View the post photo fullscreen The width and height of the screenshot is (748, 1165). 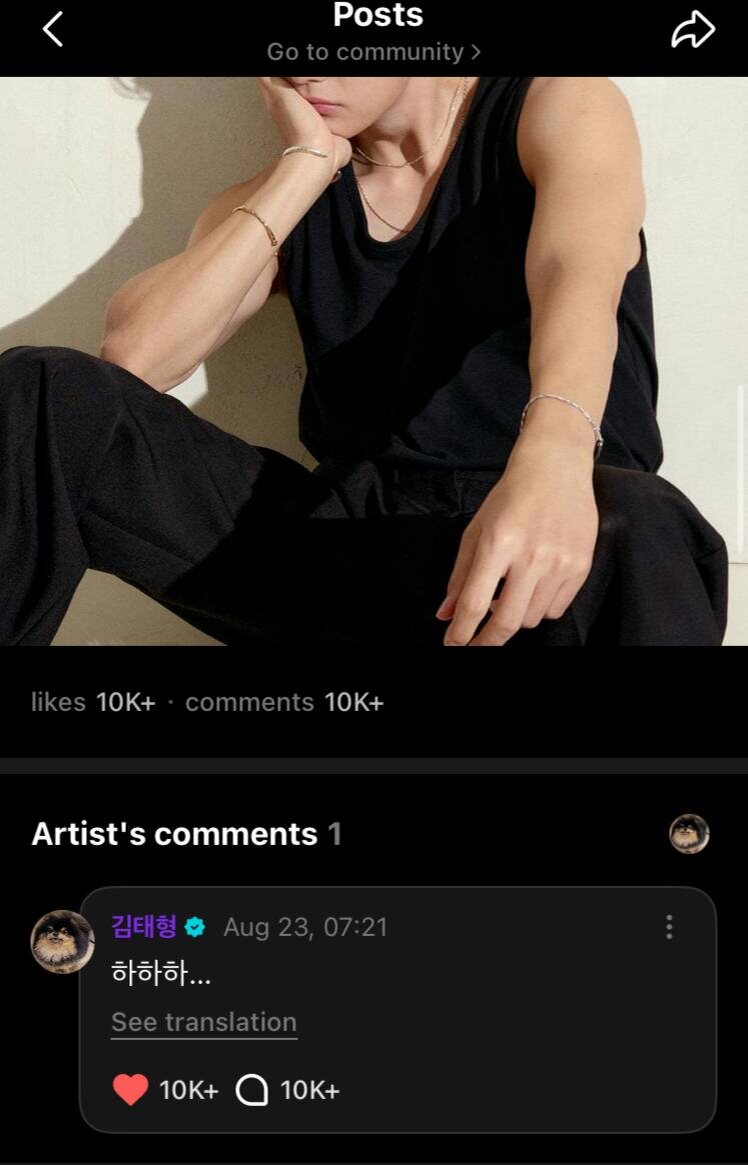click(x=373, y=360)
